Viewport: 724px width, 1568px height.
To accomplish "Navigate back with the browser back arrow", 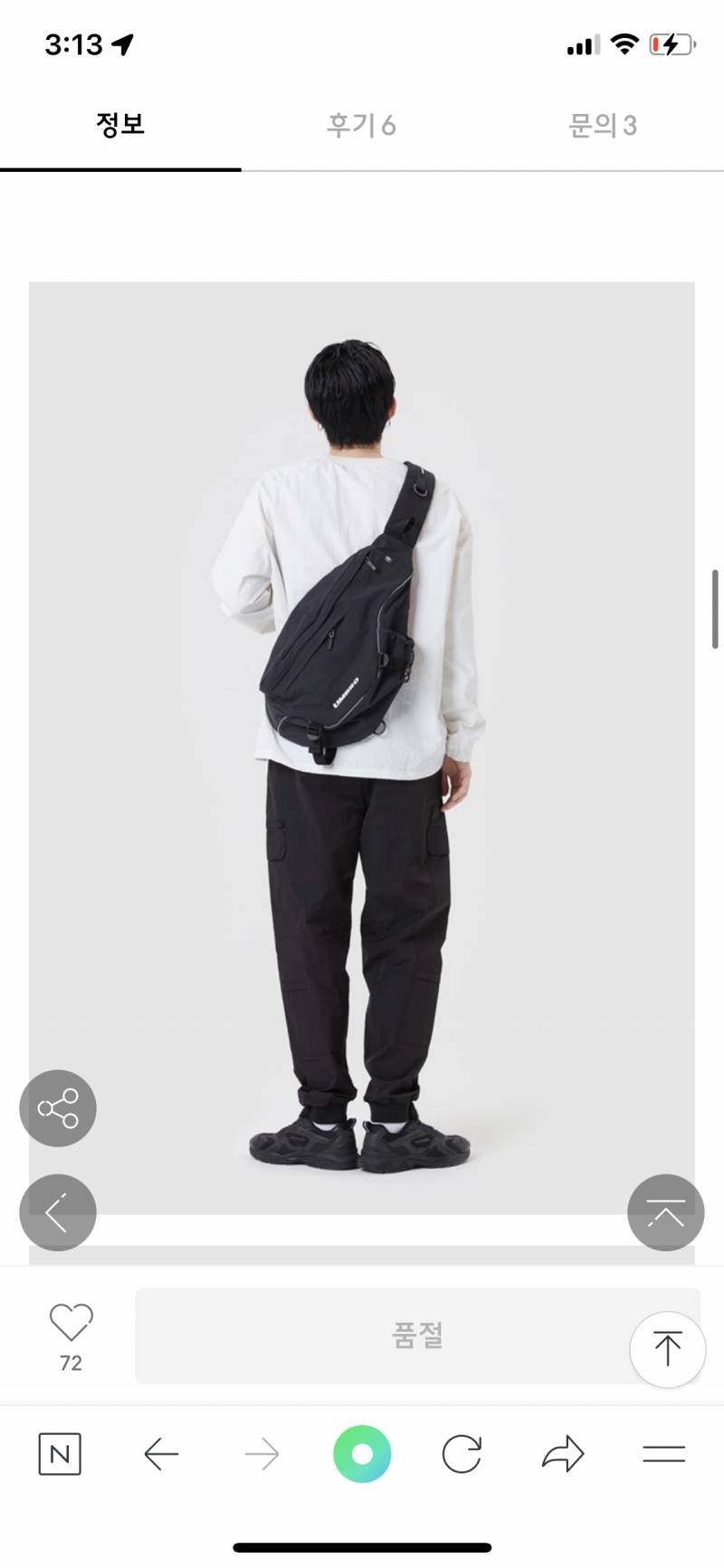I will tap(161, 1454).
